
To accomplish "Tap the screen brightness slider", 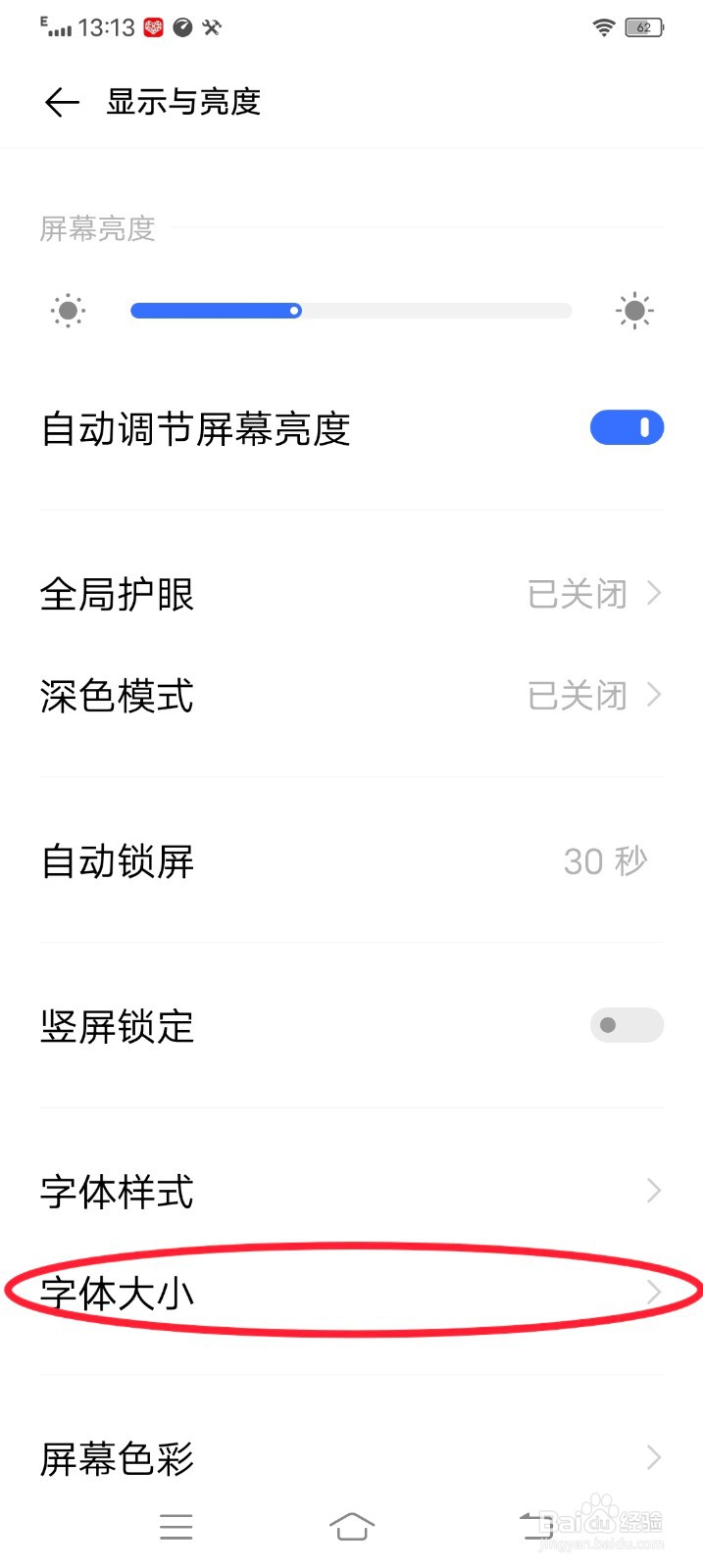I will pos(351,311).
